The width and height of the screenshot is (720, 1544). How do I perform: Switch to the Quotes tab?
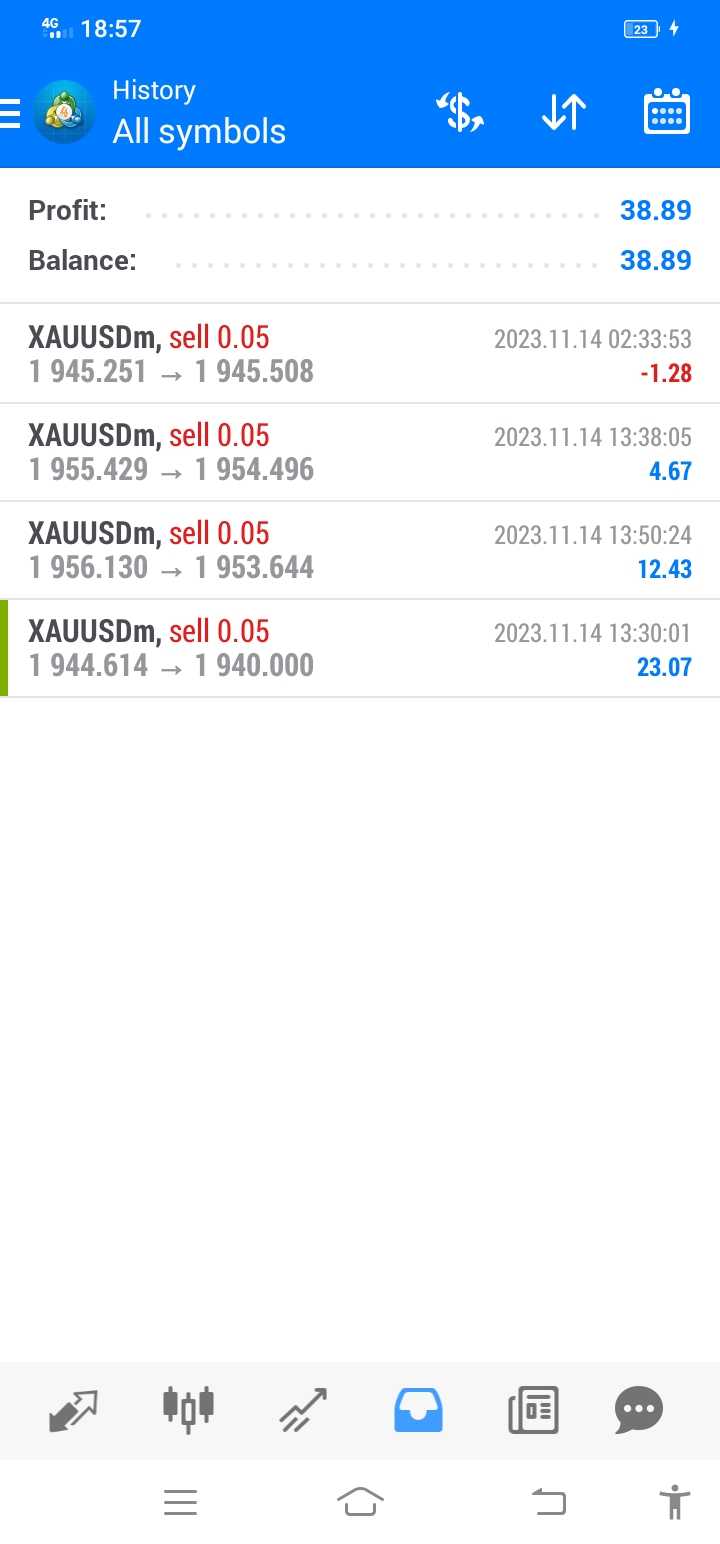(74, 1410)
